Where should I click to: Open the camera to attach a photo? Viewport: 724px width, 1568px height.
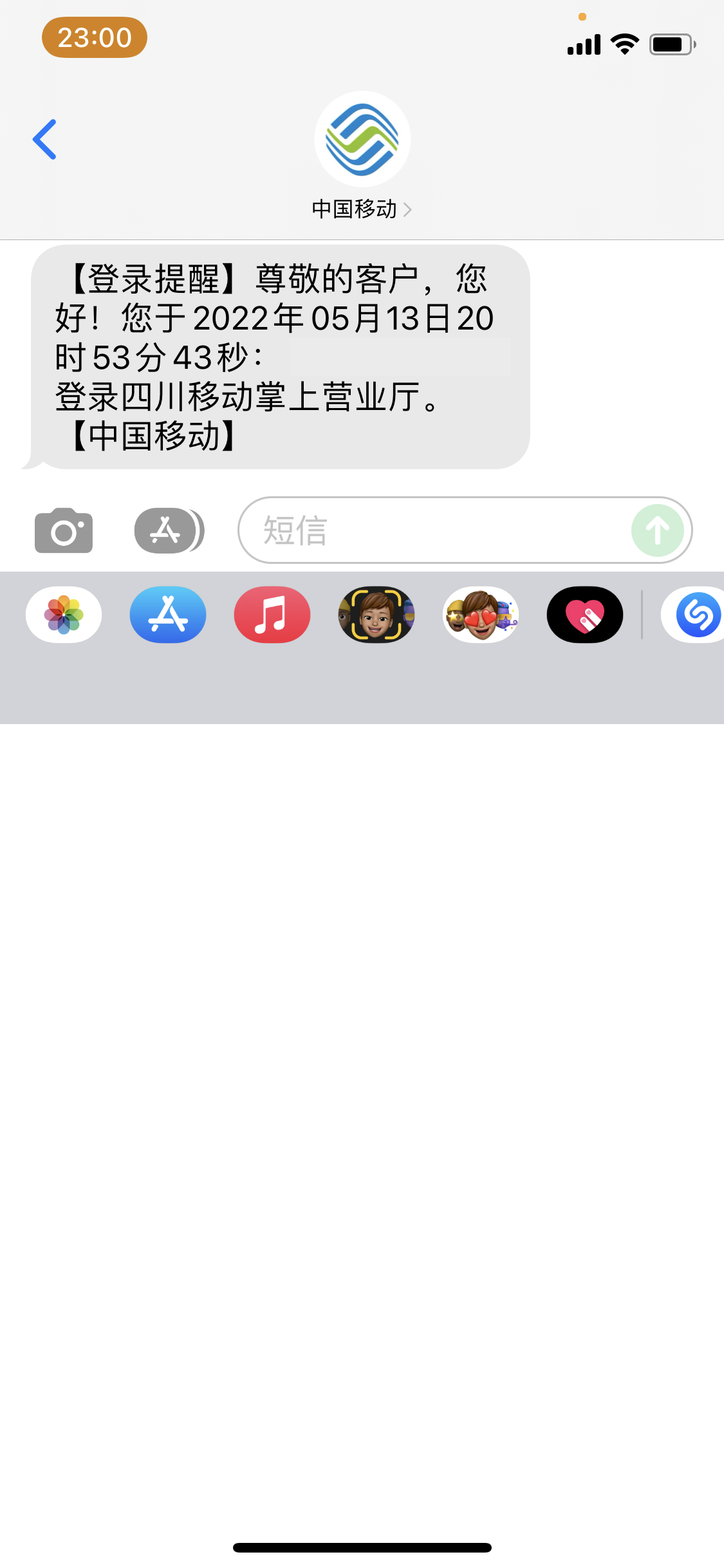point(63,530)
